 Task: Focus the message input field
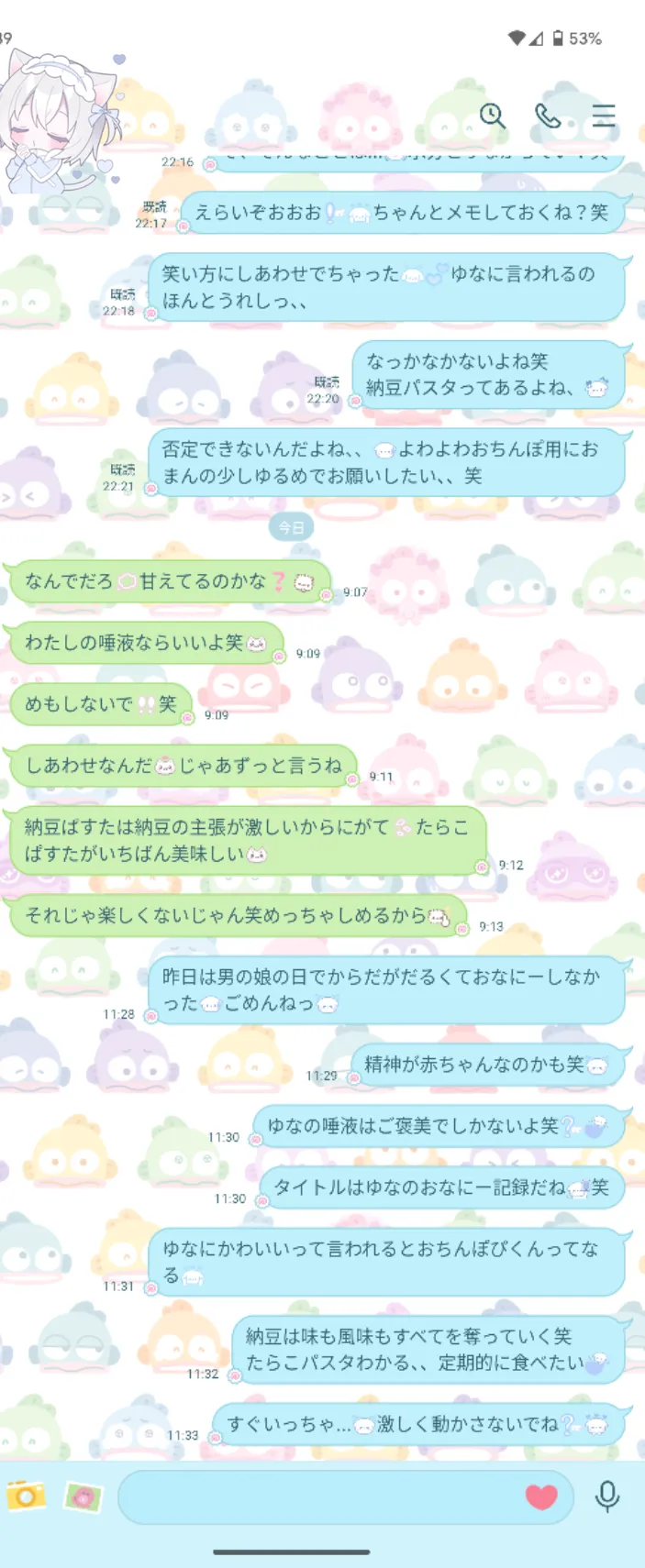[x=317, y=1496]
